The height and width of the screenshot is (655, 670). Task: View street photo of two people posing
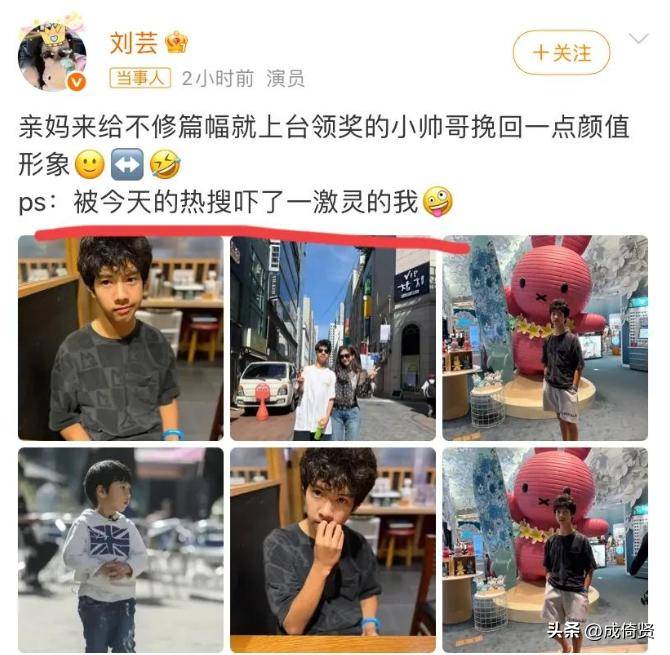tap(332, 338)
